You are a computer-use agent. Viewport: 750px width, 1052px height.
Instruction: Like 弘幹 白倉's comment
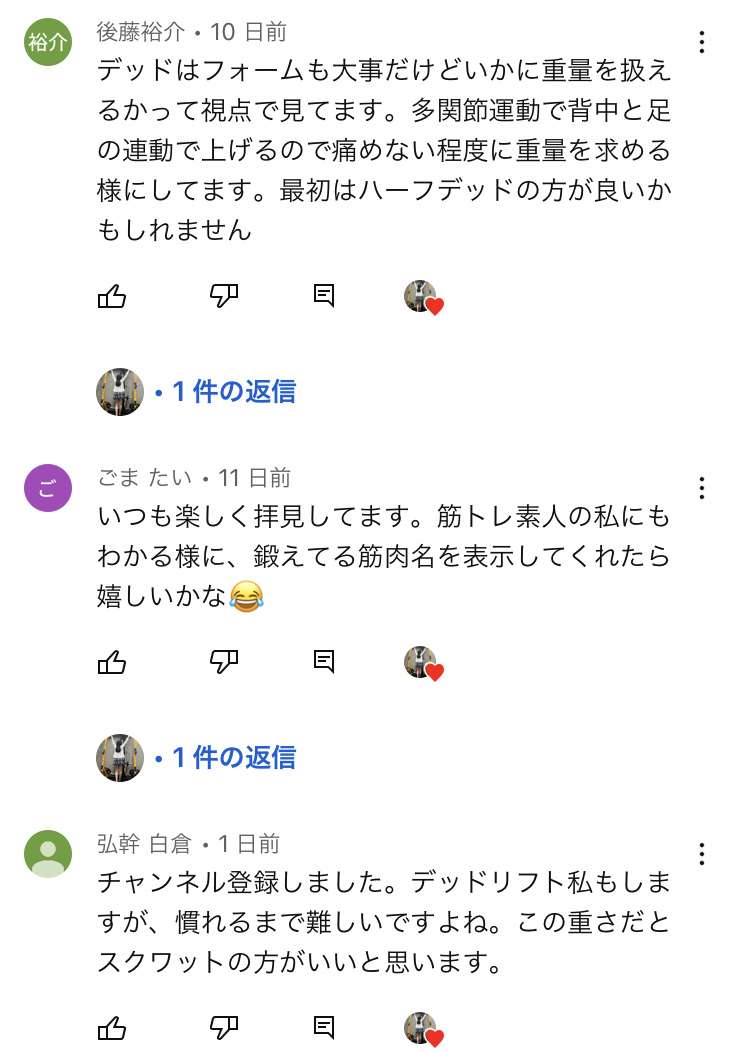pos(112,1028)
